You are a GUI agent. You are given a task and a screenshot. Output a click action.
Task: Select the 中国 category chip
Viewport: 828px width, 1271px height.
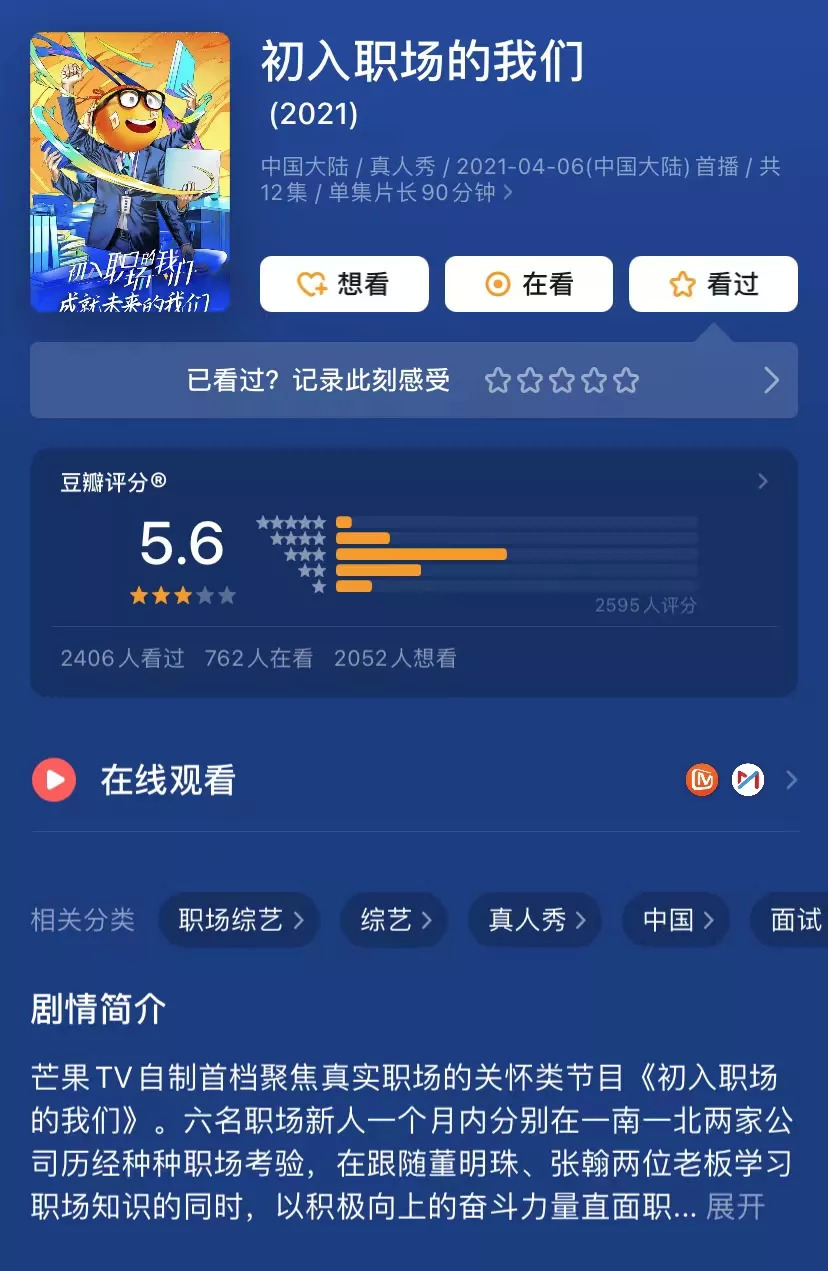point(676,920)
